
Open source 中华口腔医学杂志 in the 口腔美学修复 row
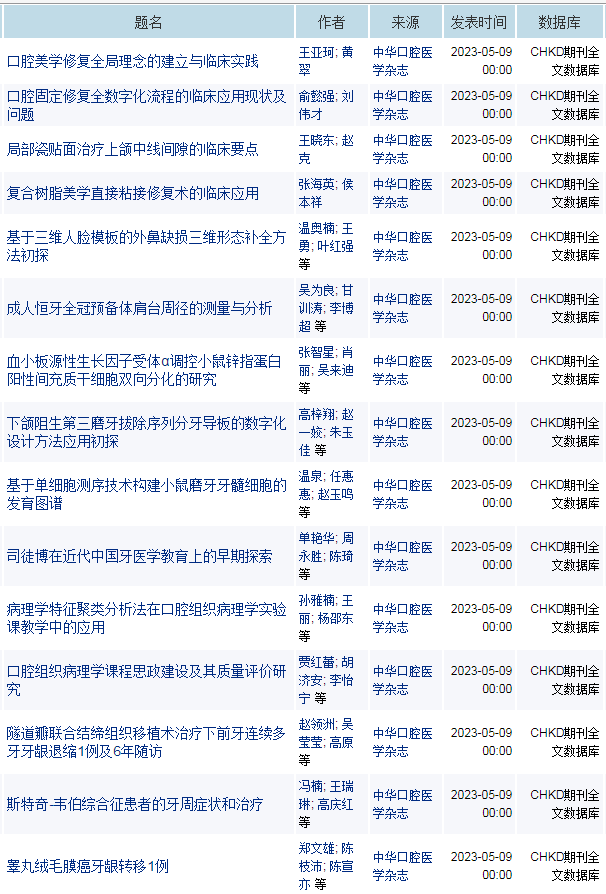click(402, 62)
